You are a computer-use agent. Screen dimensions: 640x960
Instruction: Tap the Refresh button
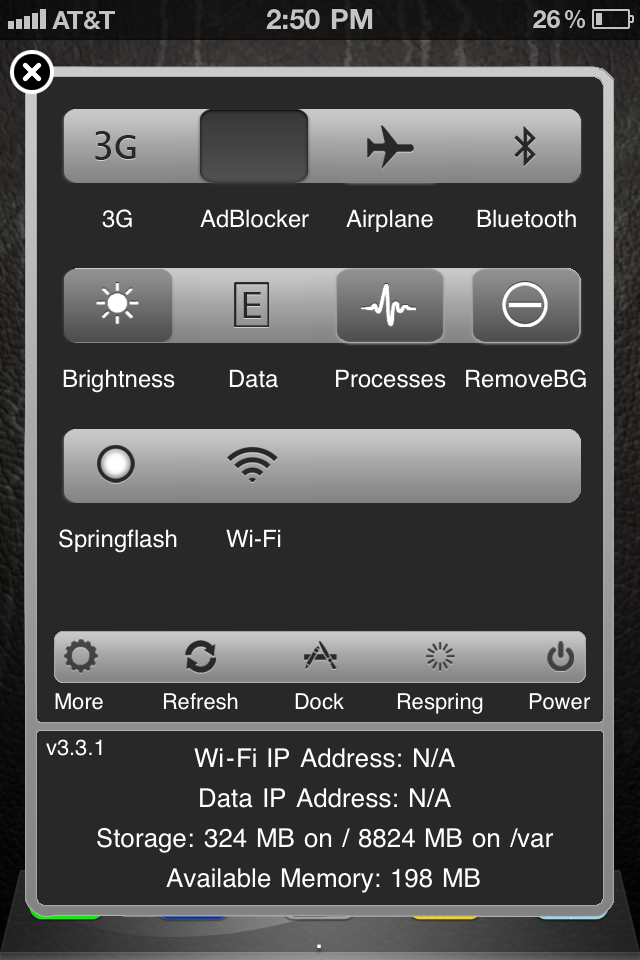[x=200, y=657]
